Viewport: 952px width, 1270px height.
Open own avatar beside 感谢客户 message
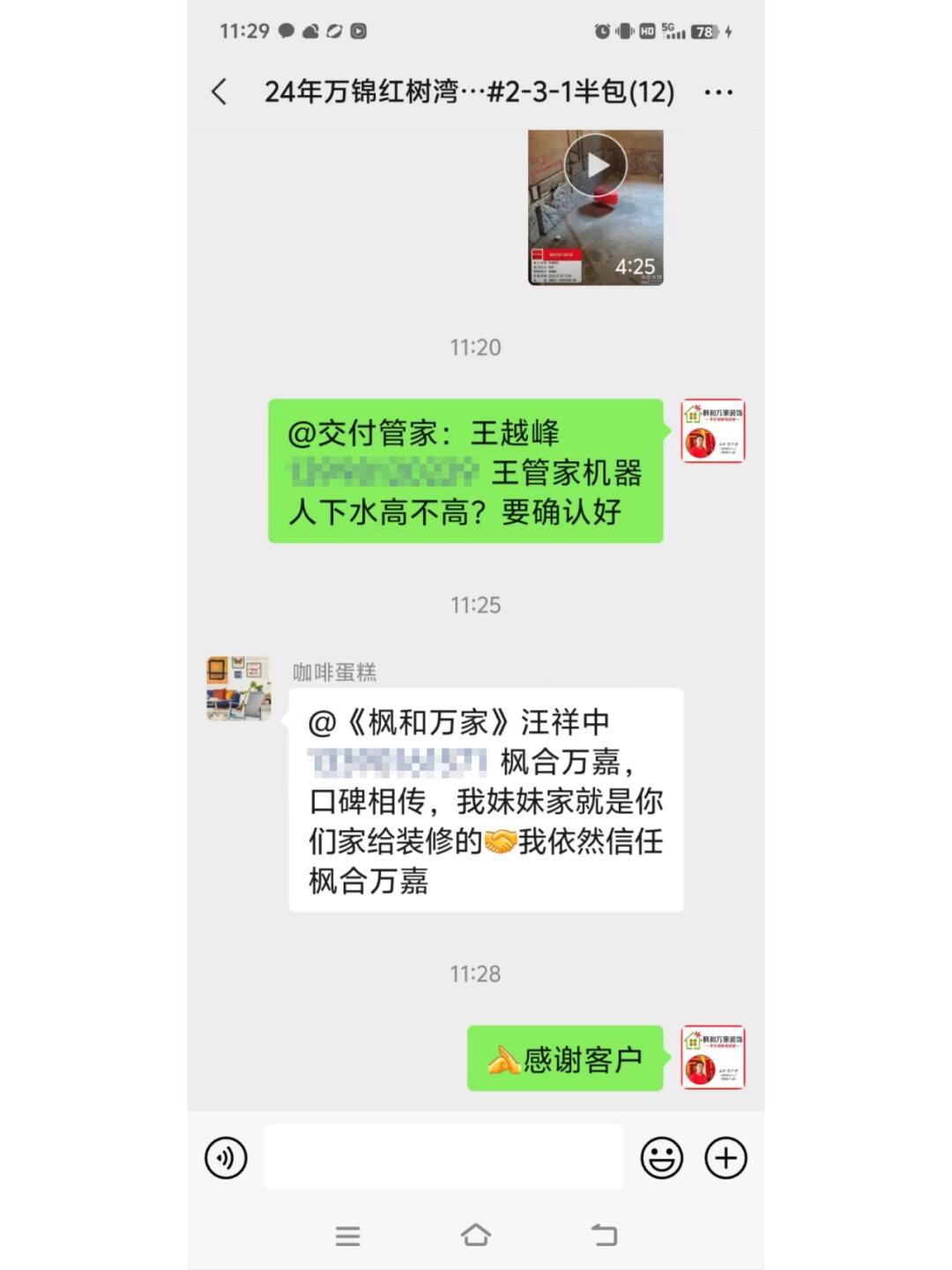click(x=713, y=1057)
